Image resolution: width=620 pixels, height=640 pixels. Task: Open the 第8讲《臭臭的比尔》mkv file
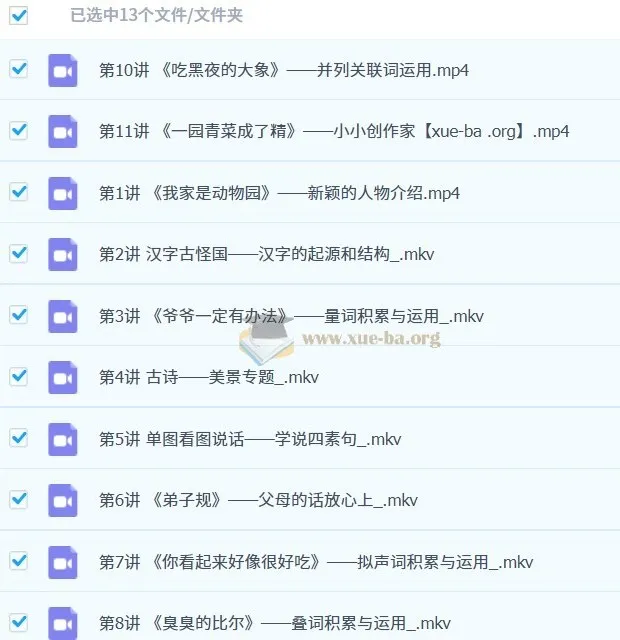point(275,623)
